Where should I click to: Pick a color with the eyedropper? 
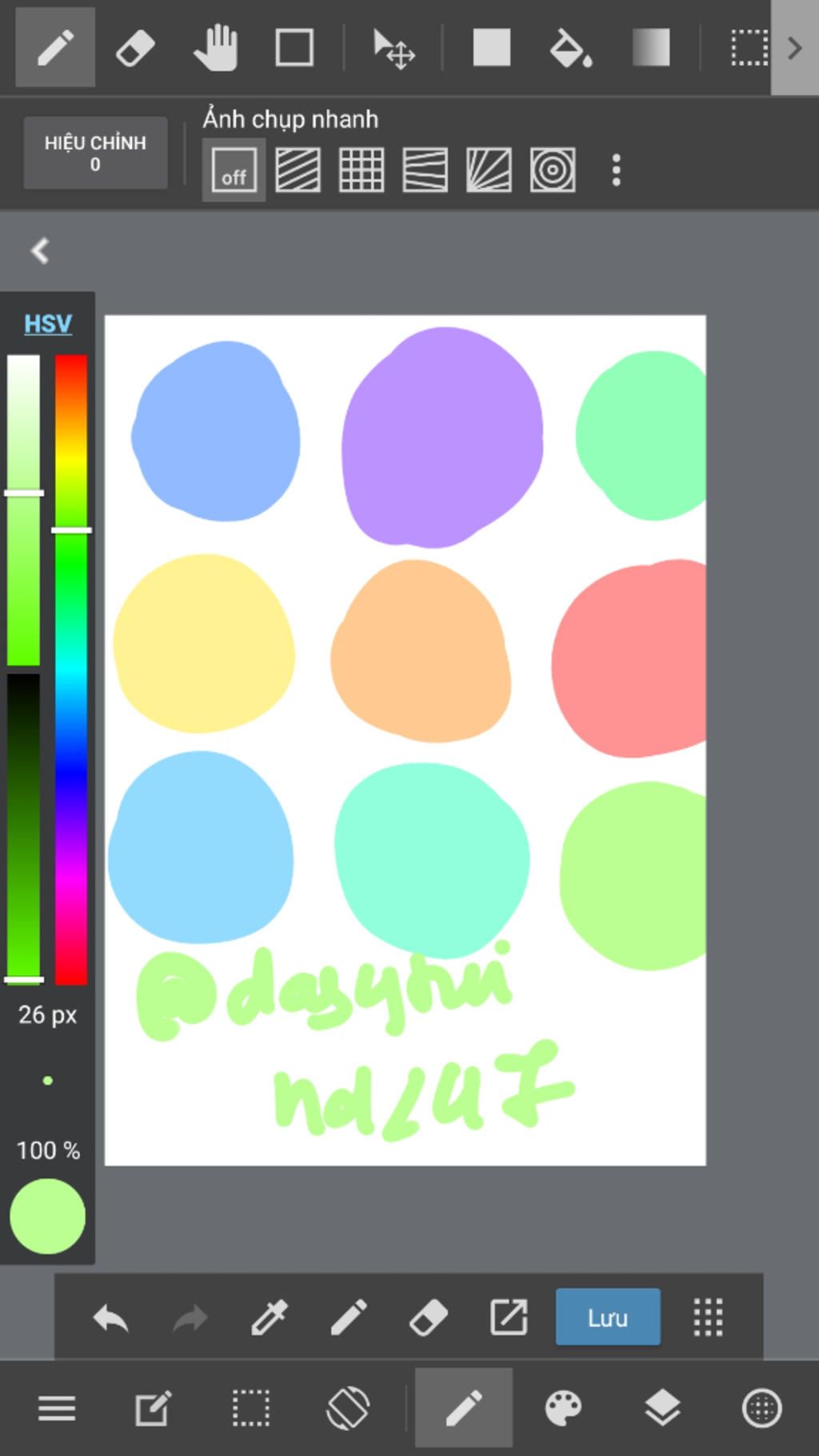click(x=270, y=1317)
